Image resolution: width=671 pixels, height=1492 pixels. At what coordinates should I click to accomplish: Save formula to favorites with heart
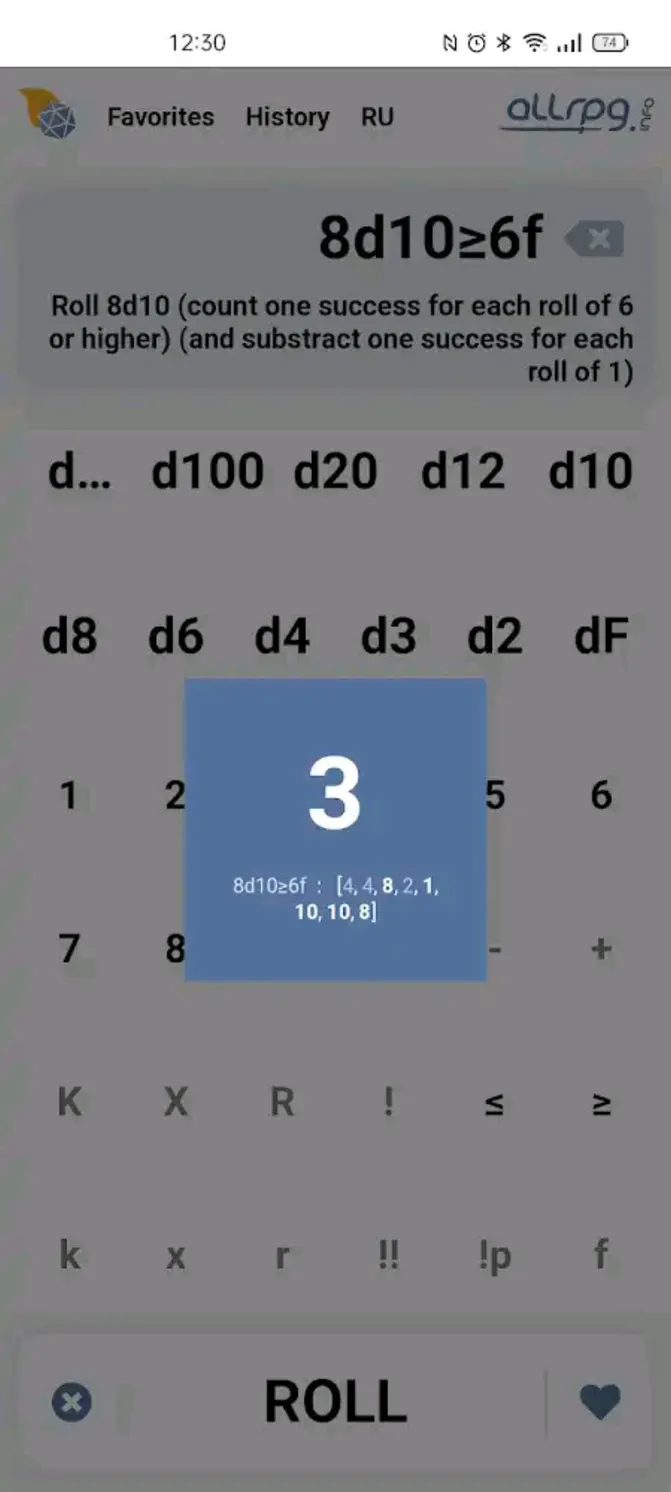pyautogui.click(x=600, y=1401)
